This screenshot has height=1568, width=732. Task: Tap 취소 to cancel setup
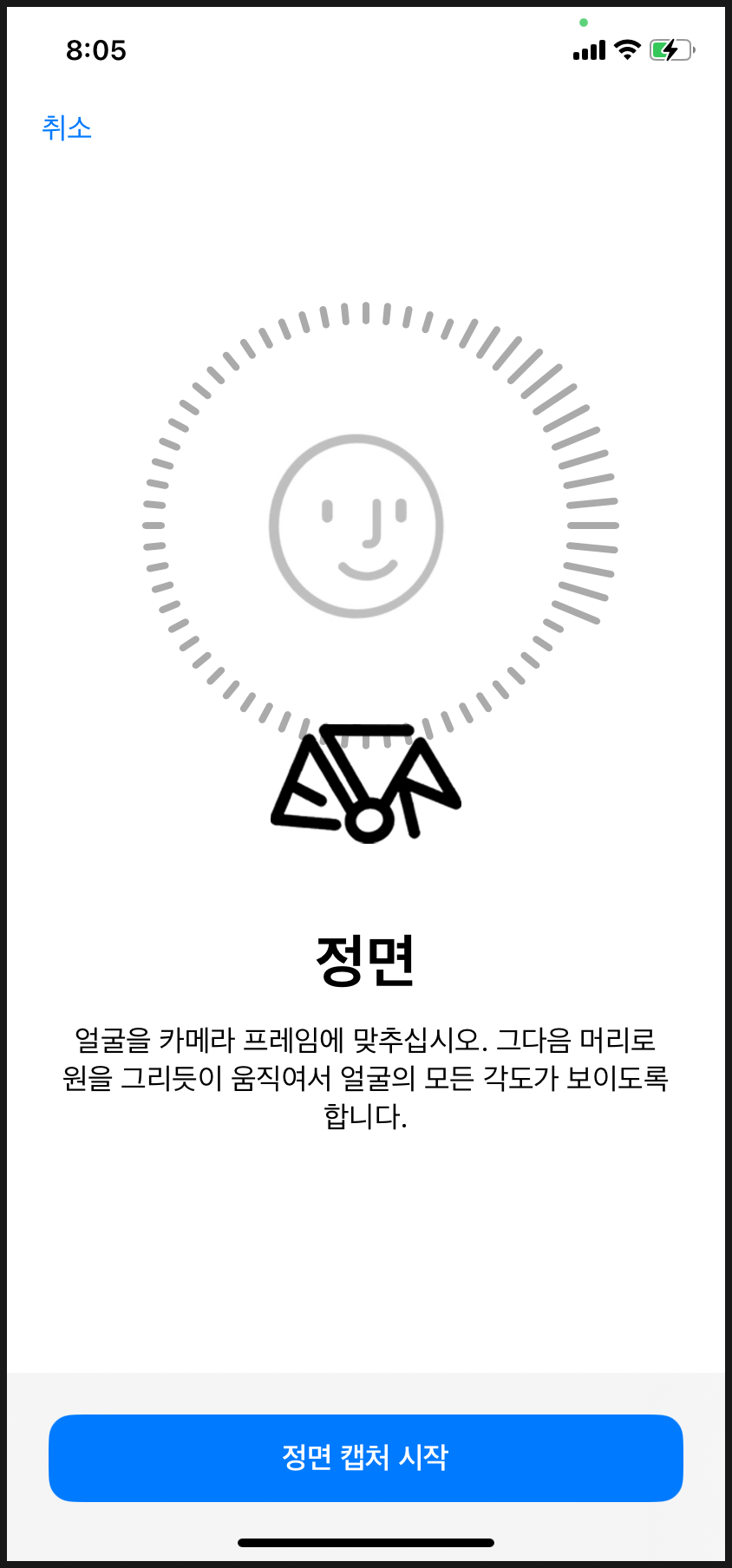point(67,127)
